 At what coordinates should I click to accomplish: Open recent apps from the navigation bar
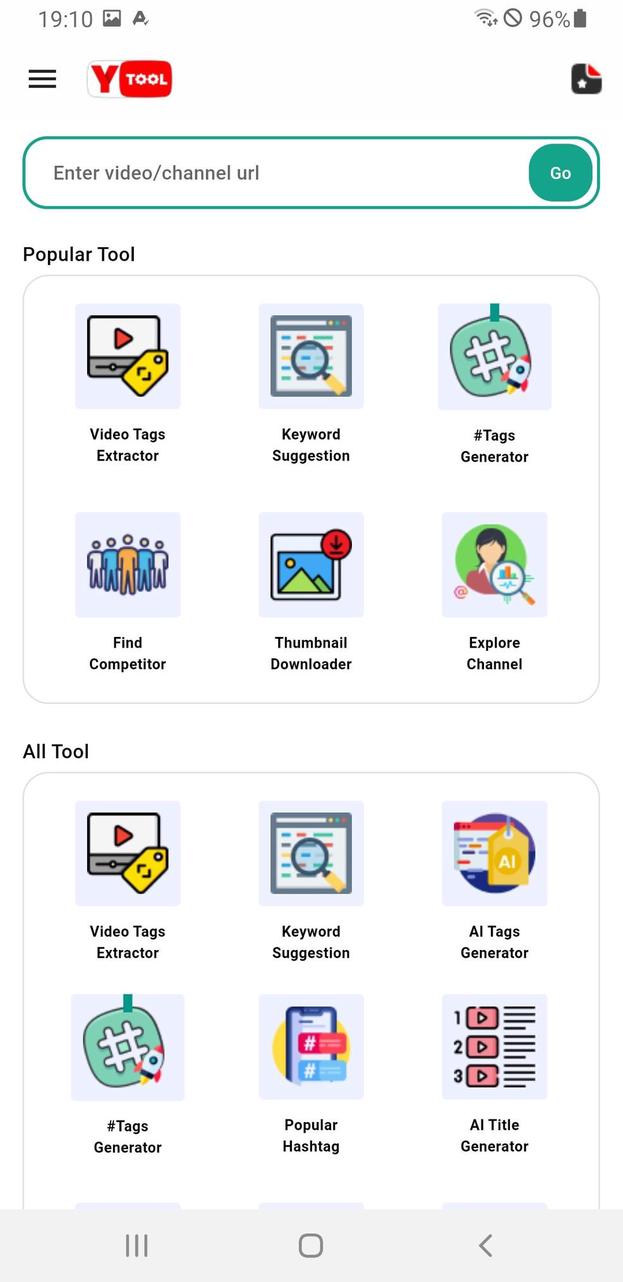(x=137, y=1245)
